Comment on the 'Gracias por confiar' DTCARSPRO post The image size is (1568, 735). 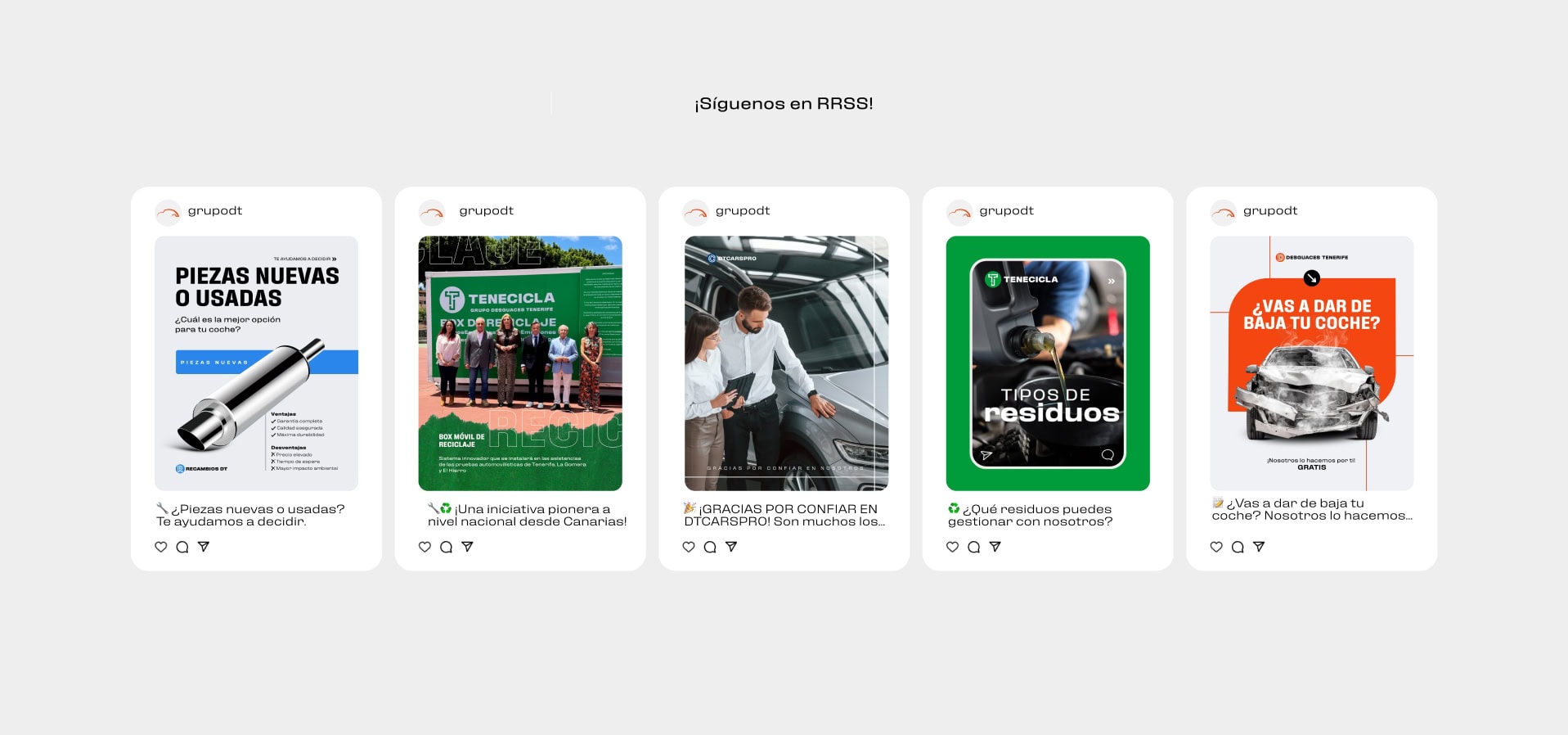pos(710,547)
